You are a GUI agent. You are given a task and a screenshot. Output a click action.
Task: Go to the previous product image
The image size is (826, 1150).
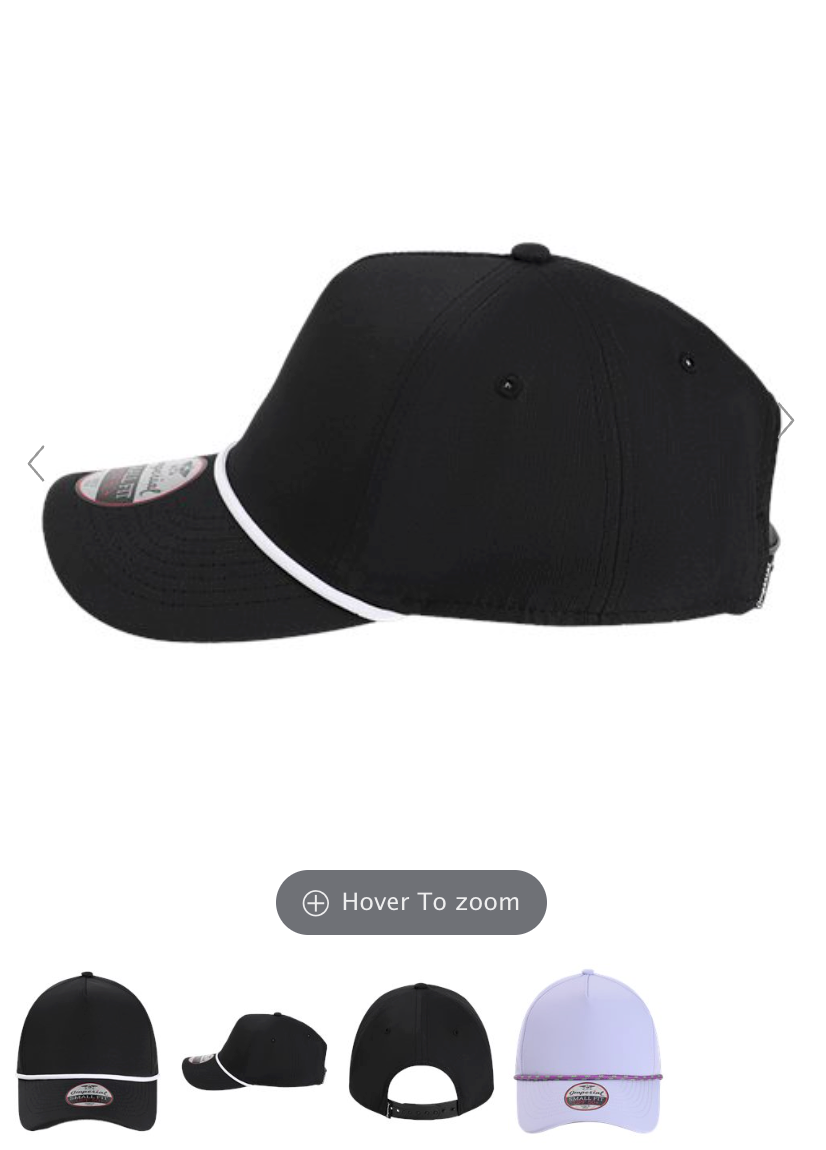tap(36, 463)
